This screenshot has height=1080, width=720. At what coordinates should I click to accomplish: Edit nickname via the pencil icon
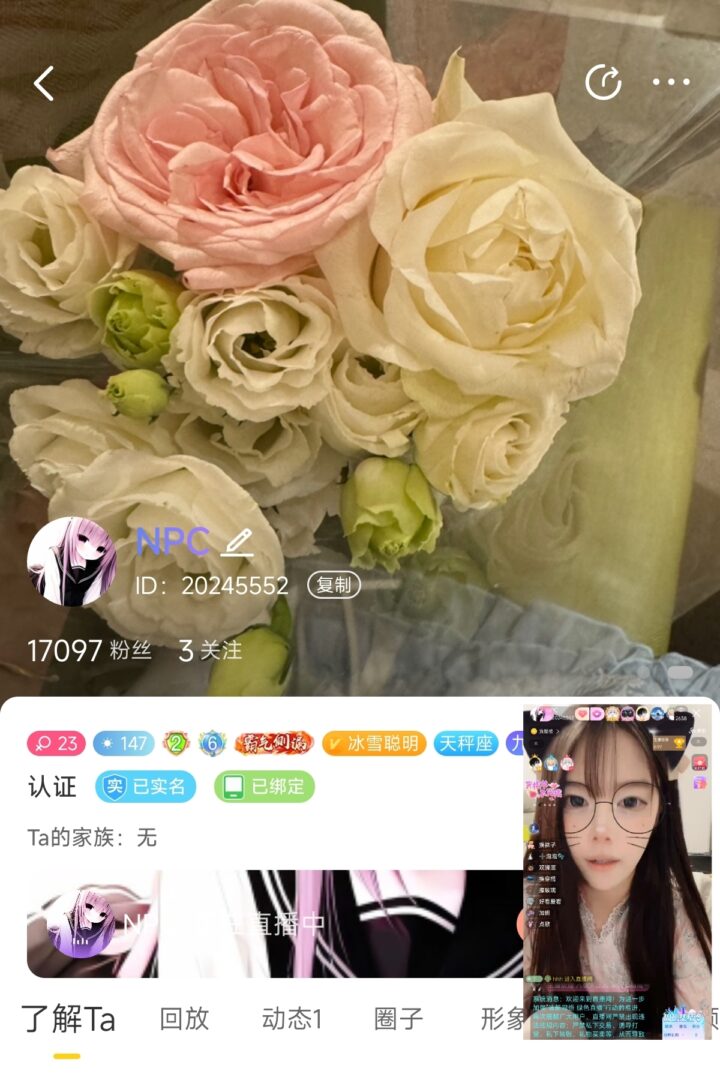[x=238, y=542]
